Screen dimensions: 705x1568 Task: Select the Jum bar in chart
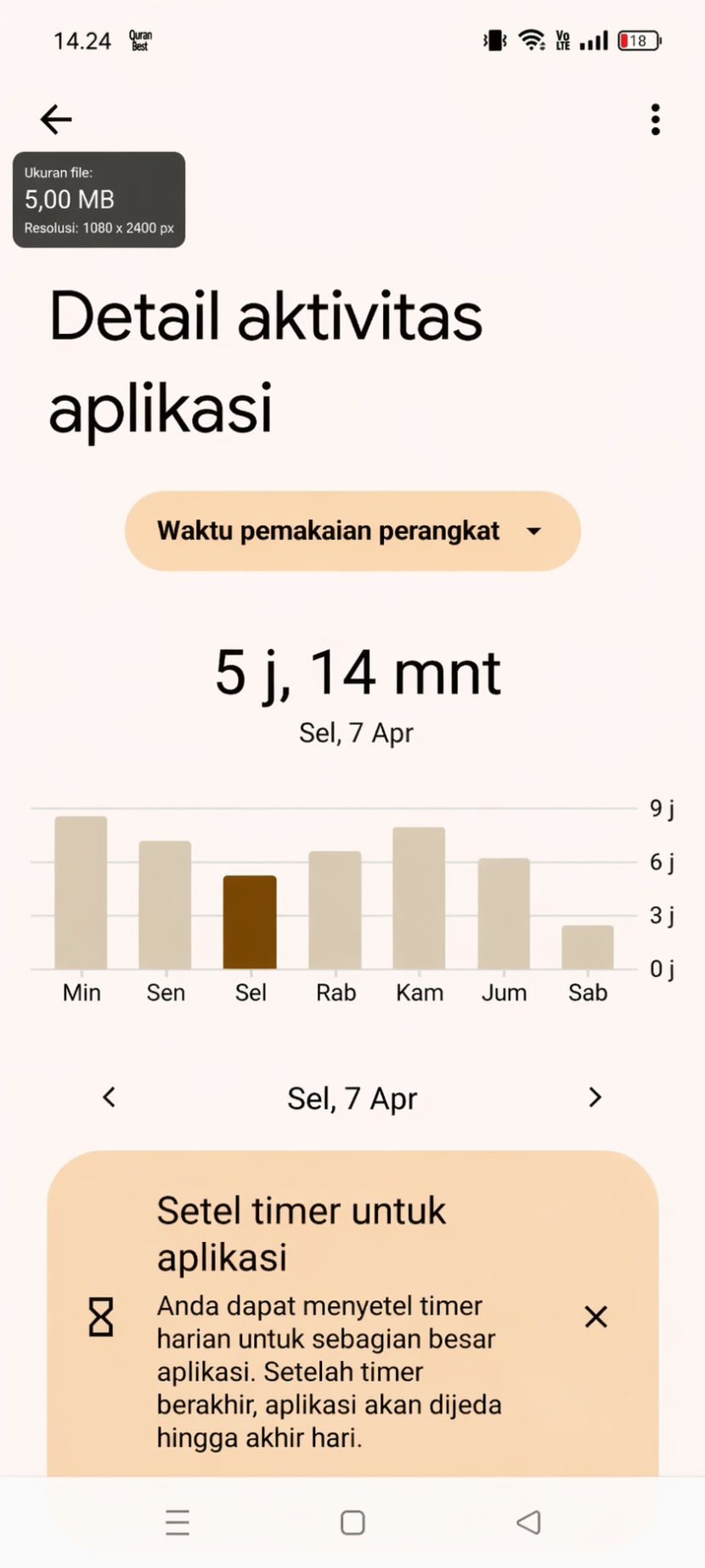tap(504, 913)
